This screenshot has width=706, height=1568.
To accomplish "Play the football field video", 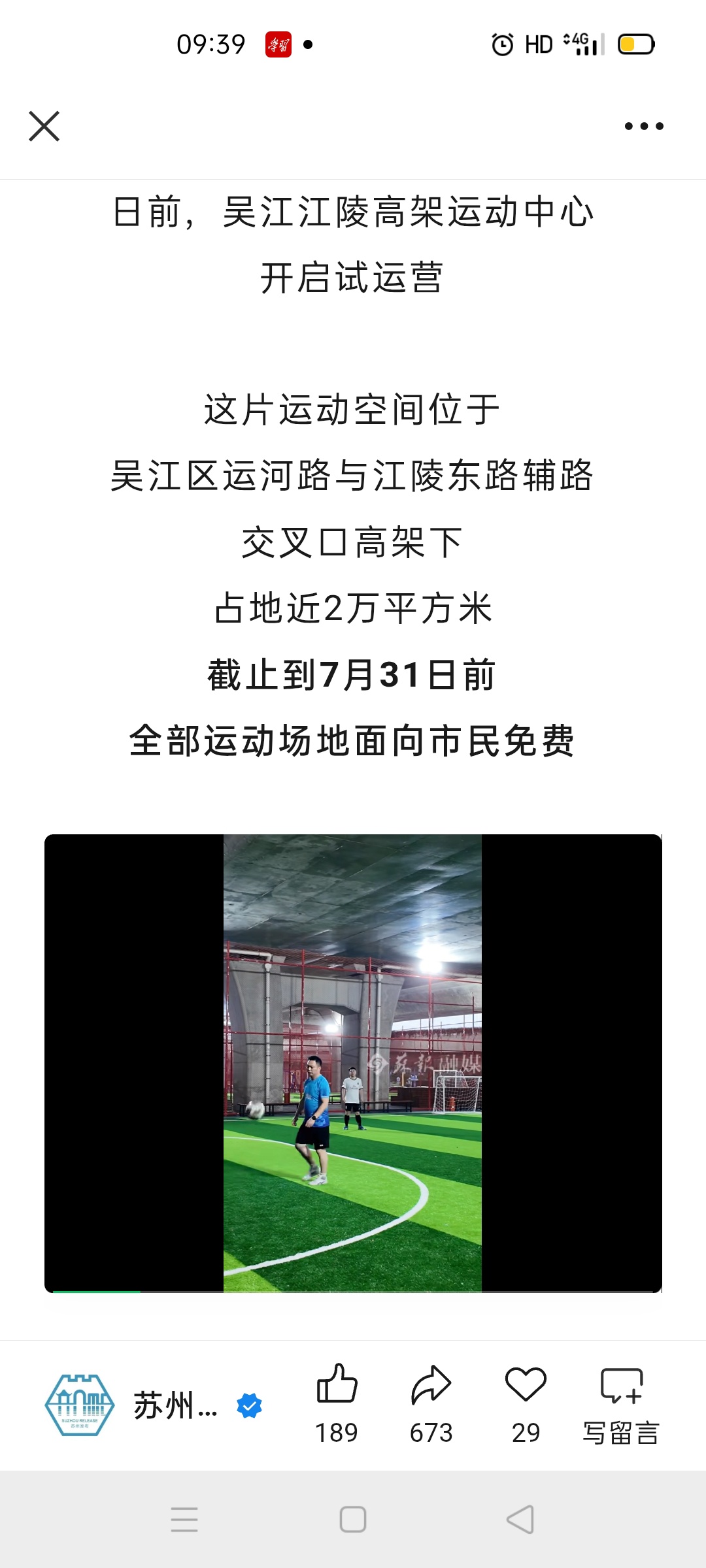I will tap(353, 1063).
